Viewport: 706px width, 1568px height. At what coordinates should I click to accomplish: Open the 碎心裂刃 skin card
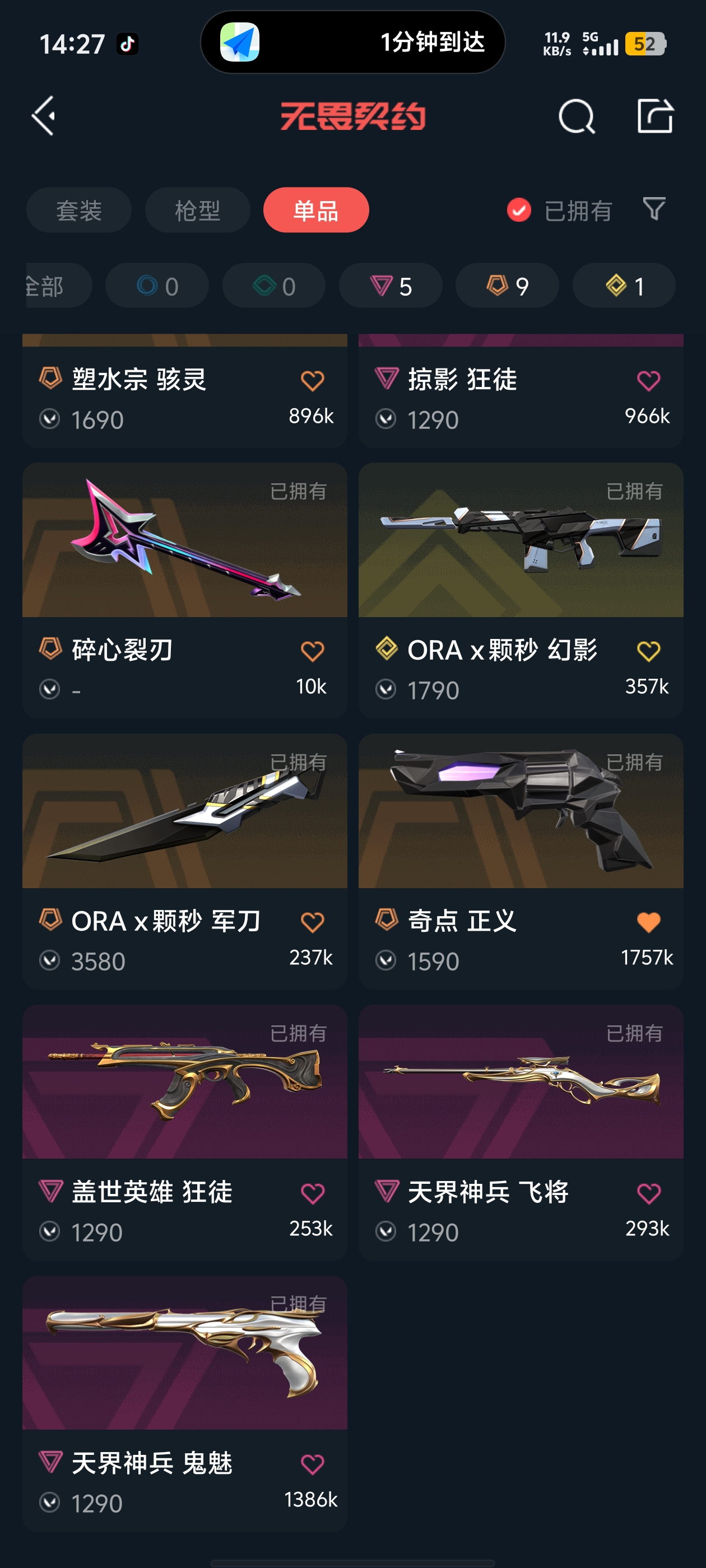point(184,590)
